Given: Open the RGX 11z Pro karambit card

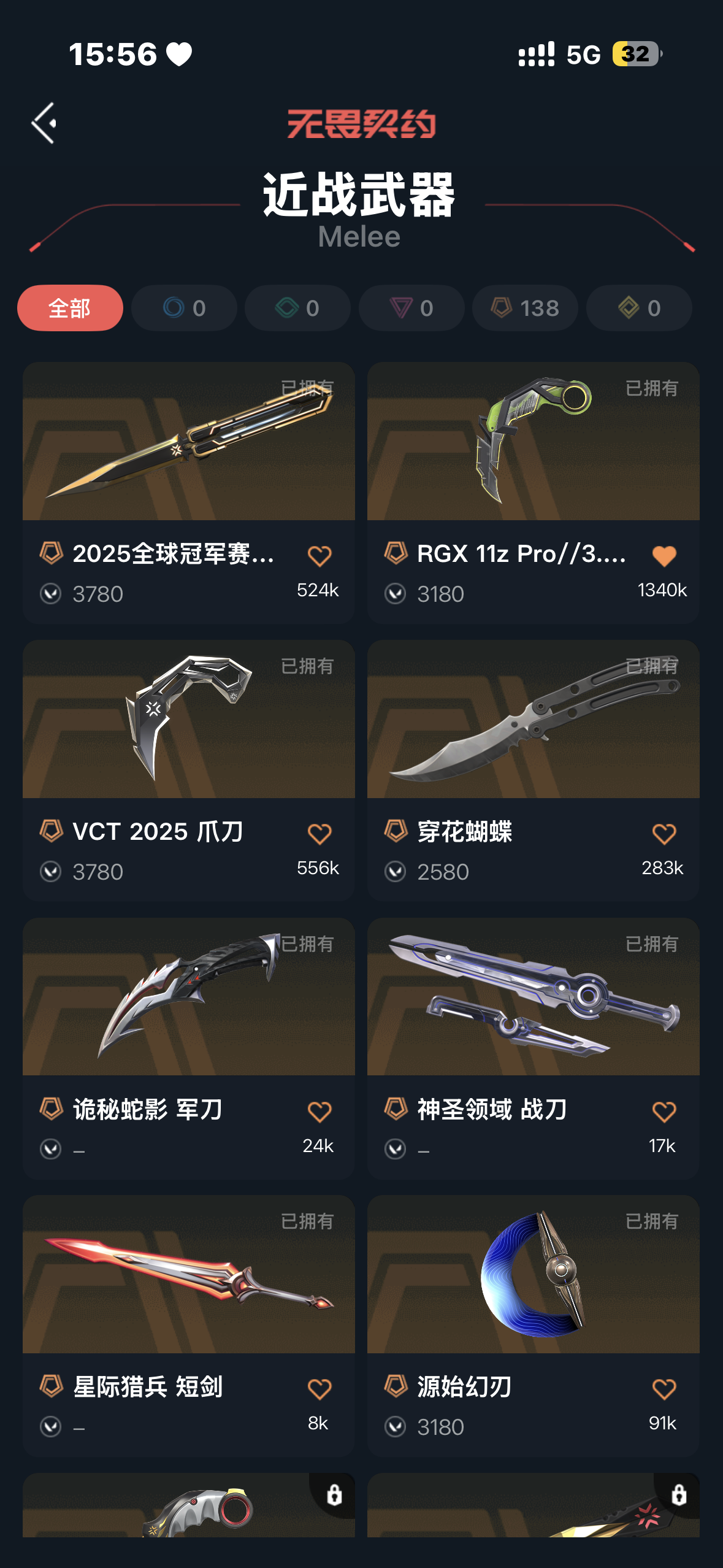Looking at the screenshot, I should 534,493.
